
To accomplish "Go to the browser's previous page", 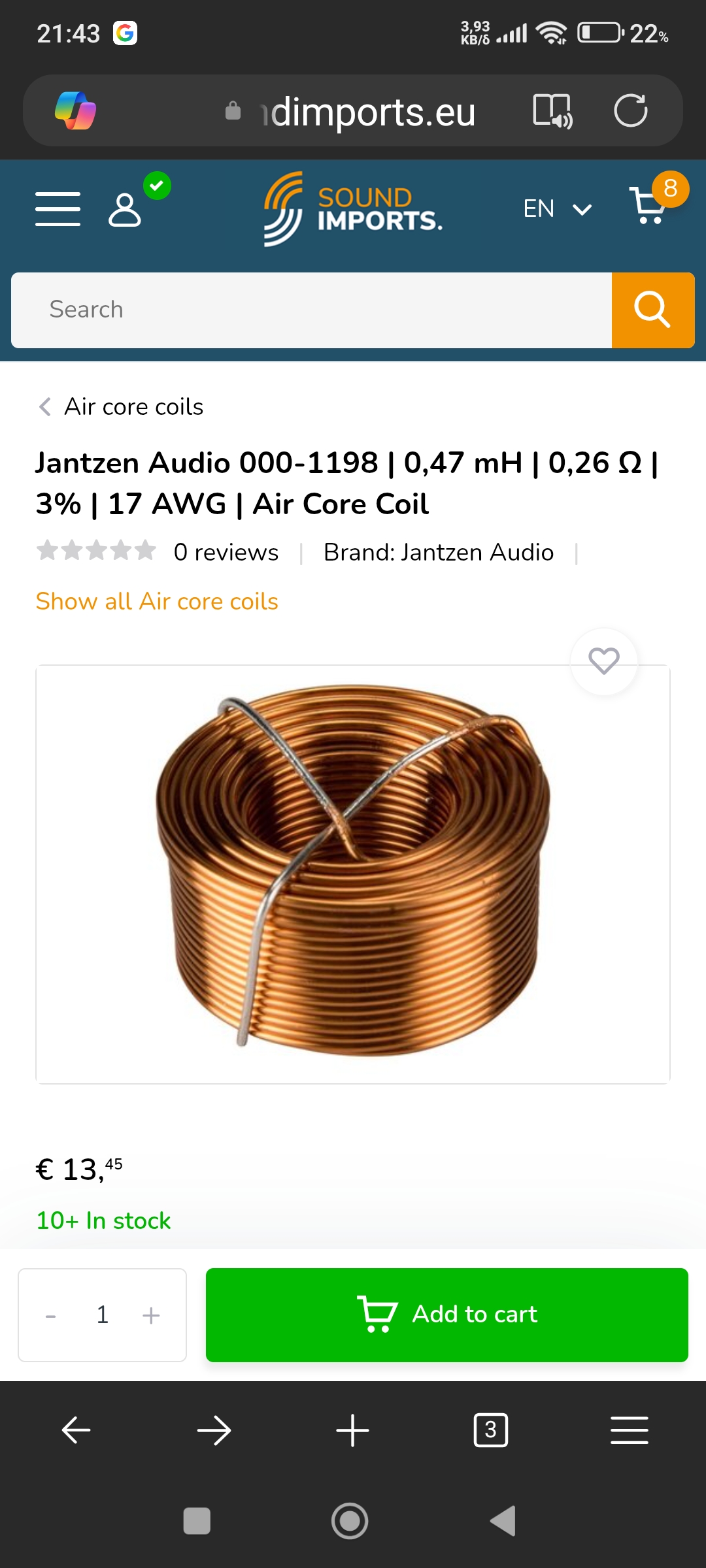I will tap(76, 1430).
